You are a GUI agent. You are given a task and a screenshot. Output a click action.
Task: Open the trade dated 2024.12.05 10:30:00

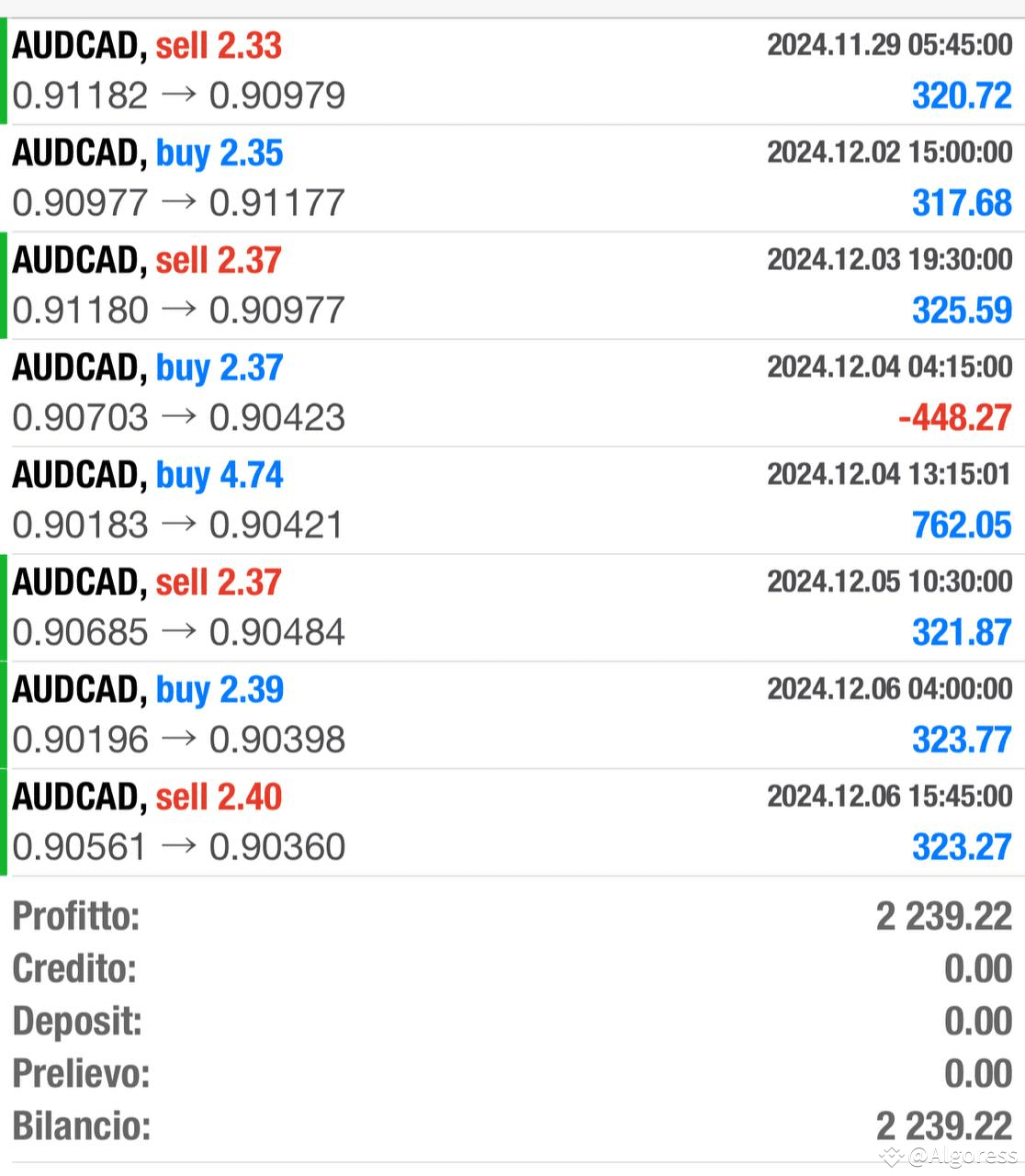pos(512,607)
